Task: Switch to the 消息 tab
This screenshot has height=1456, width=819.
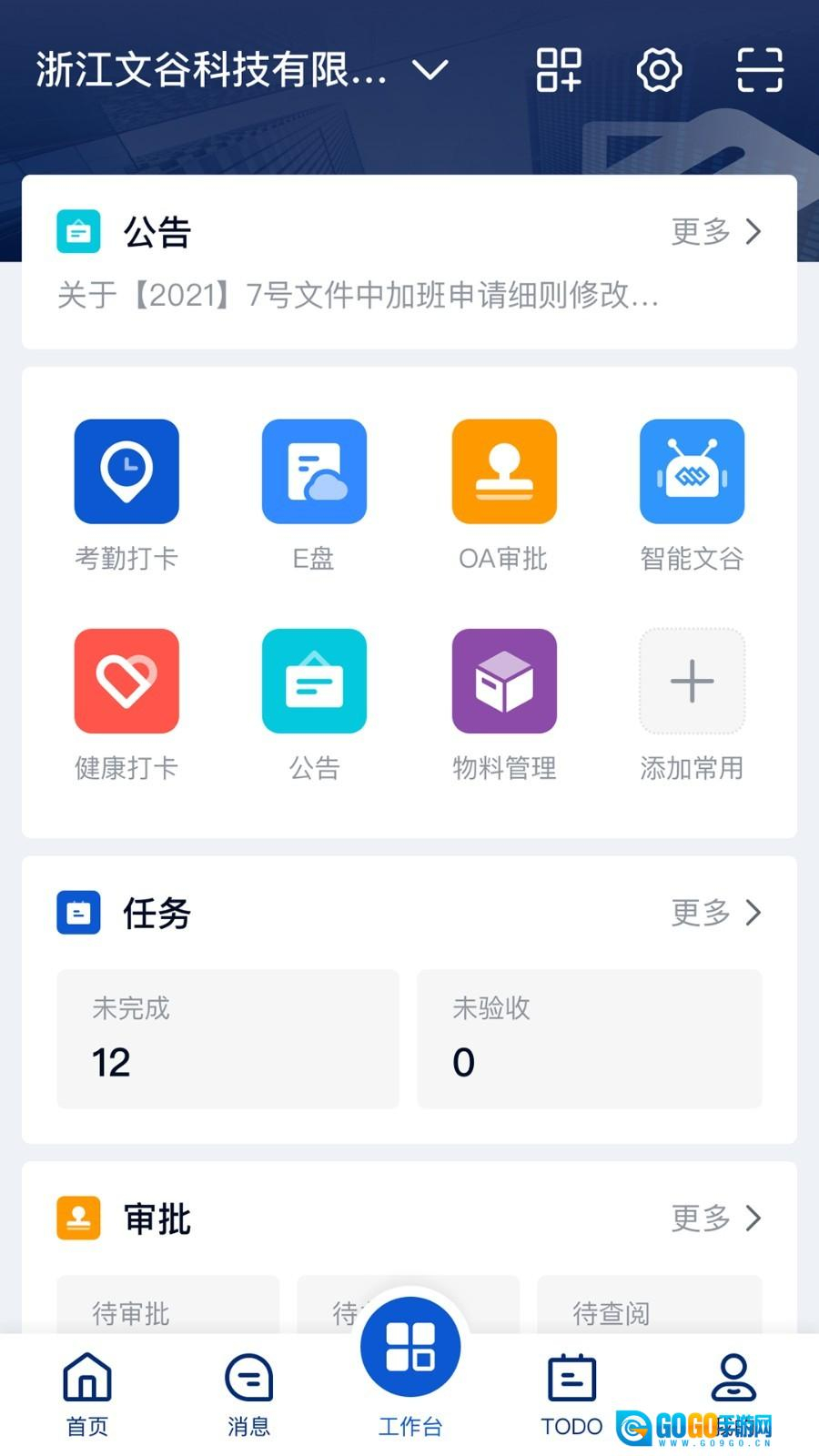Action: point(248,1392)
